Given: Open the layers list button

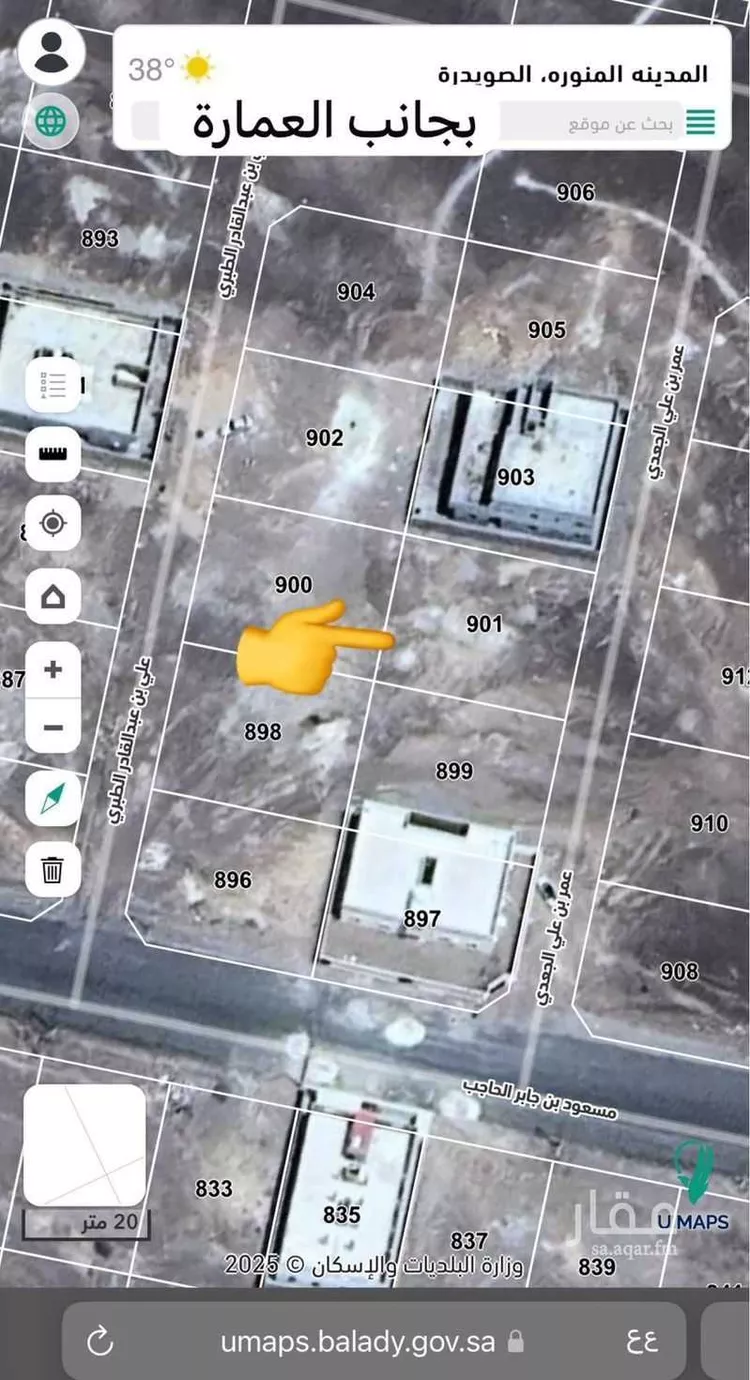Looking at the screenshot, I should tap(53, 384).
